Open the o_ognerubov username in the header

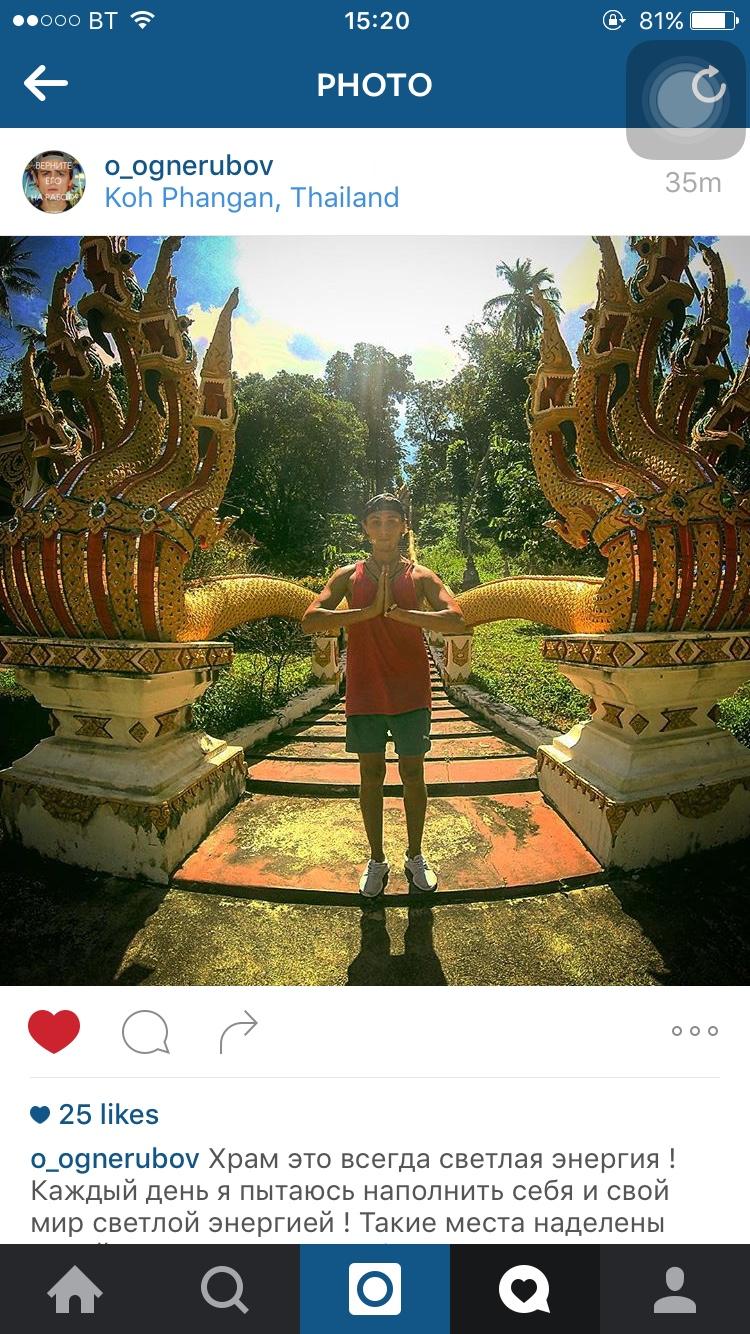pyautogui.click(x=188, y=165)
